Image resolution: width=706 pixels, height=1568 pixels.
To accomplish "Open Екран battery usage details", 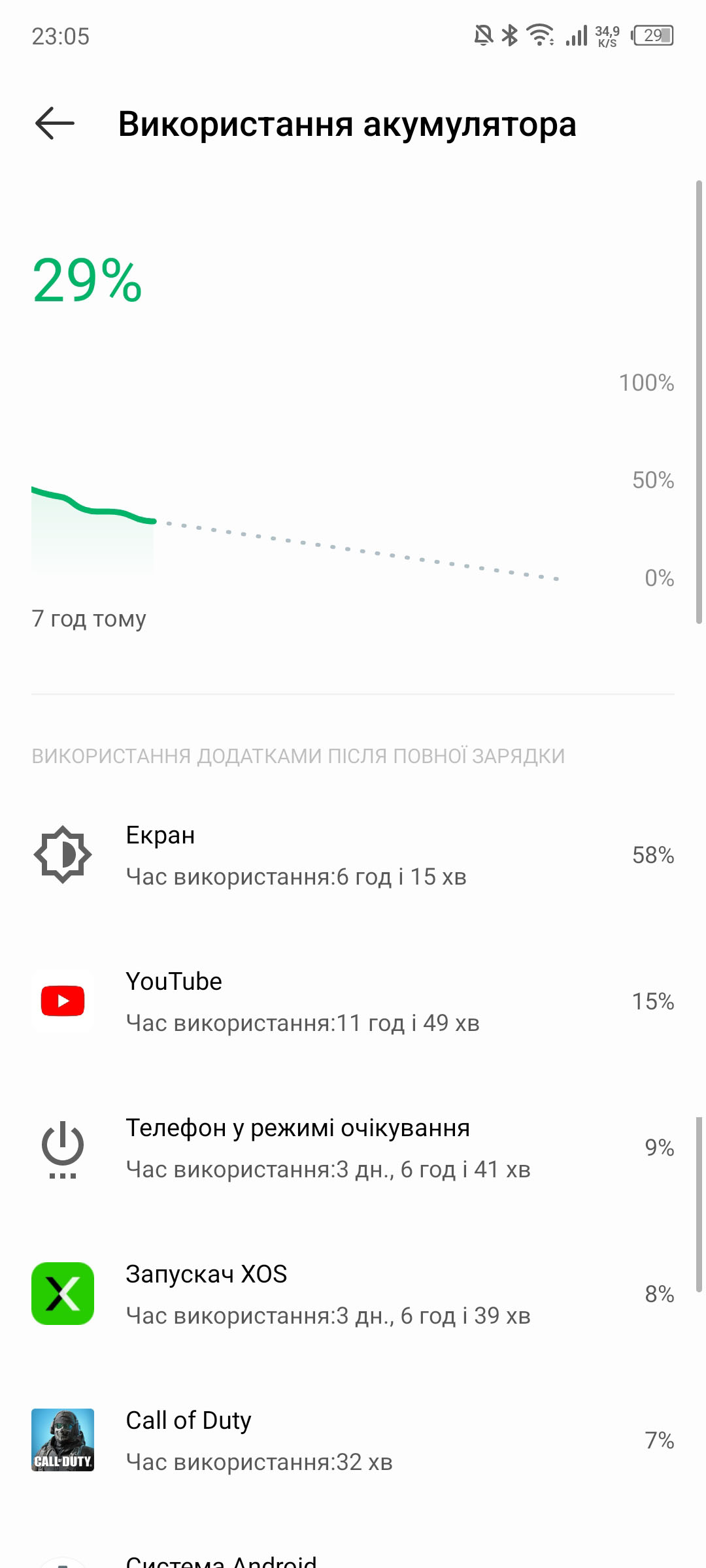I will tap(353, 855).
